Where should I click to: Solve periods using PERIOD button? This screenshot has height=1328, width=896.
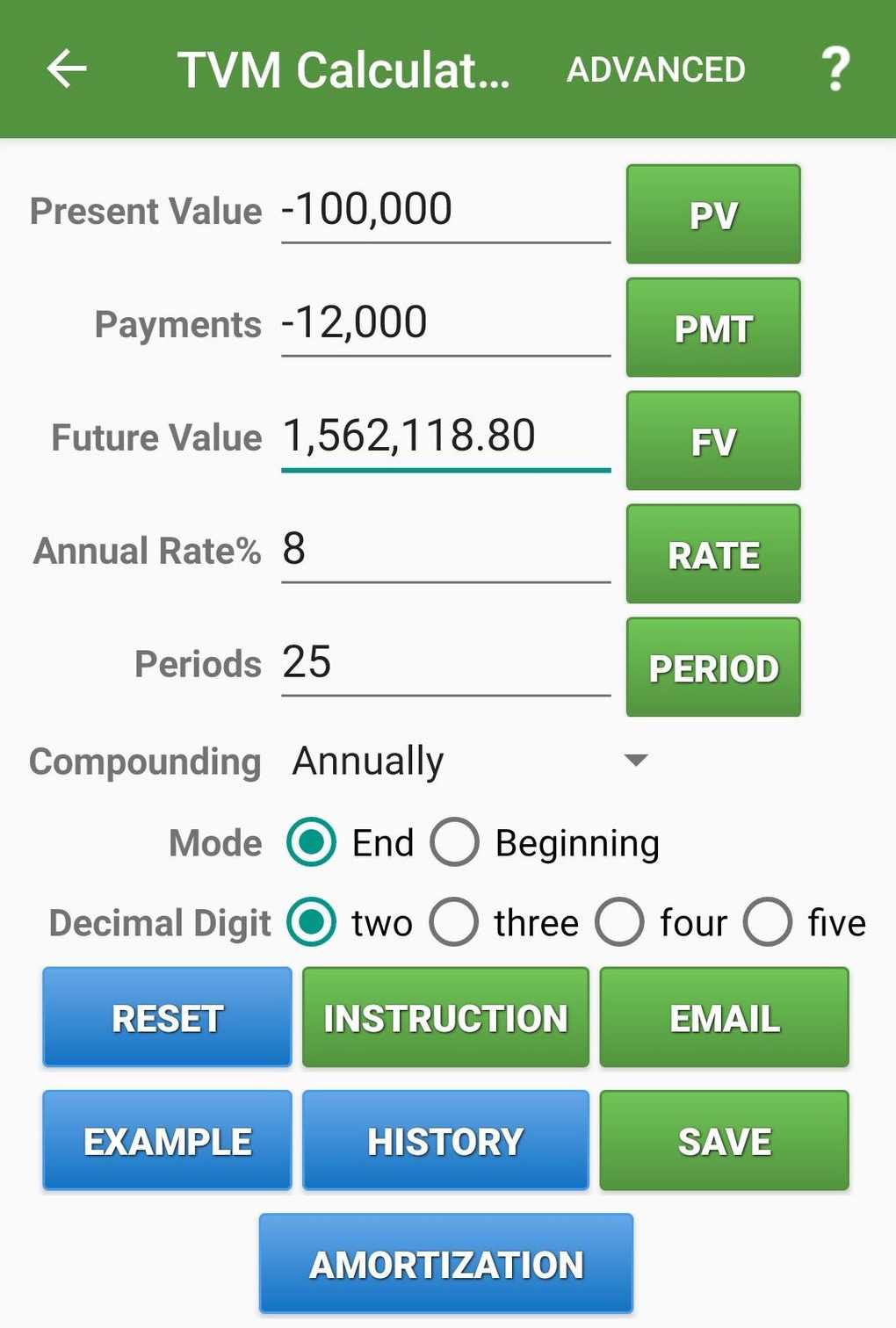712,668
